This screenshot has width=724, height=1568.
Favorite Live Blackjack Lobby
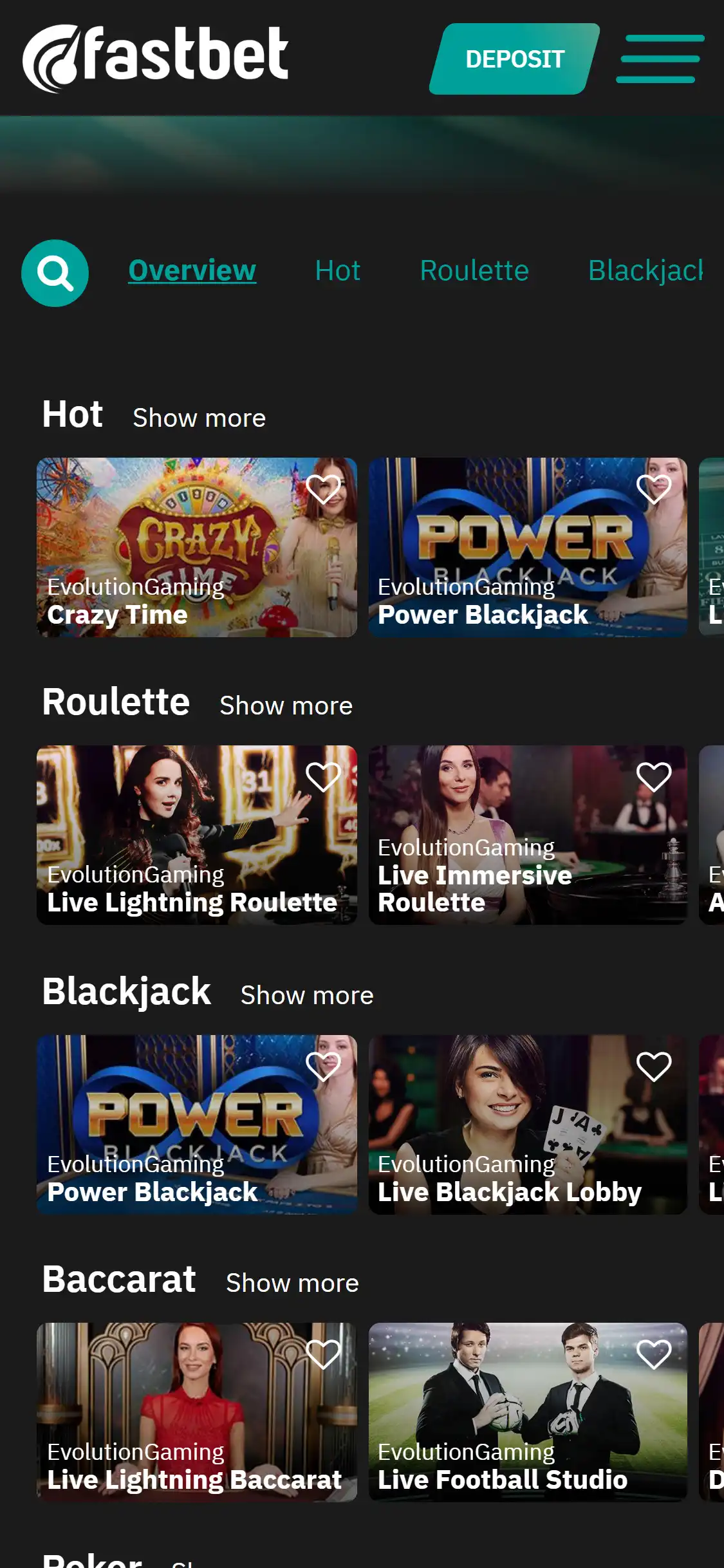point(653,1067)
